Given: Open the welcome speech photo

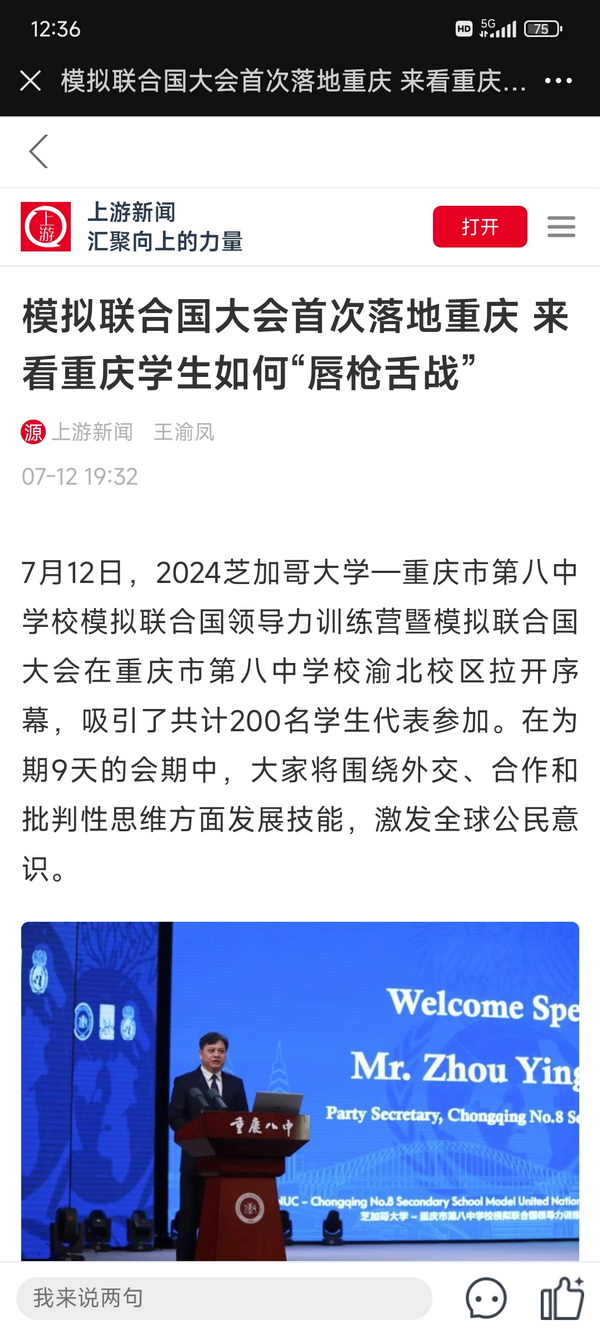Looking at the screenshot, I should click(x=300, y=1090).
